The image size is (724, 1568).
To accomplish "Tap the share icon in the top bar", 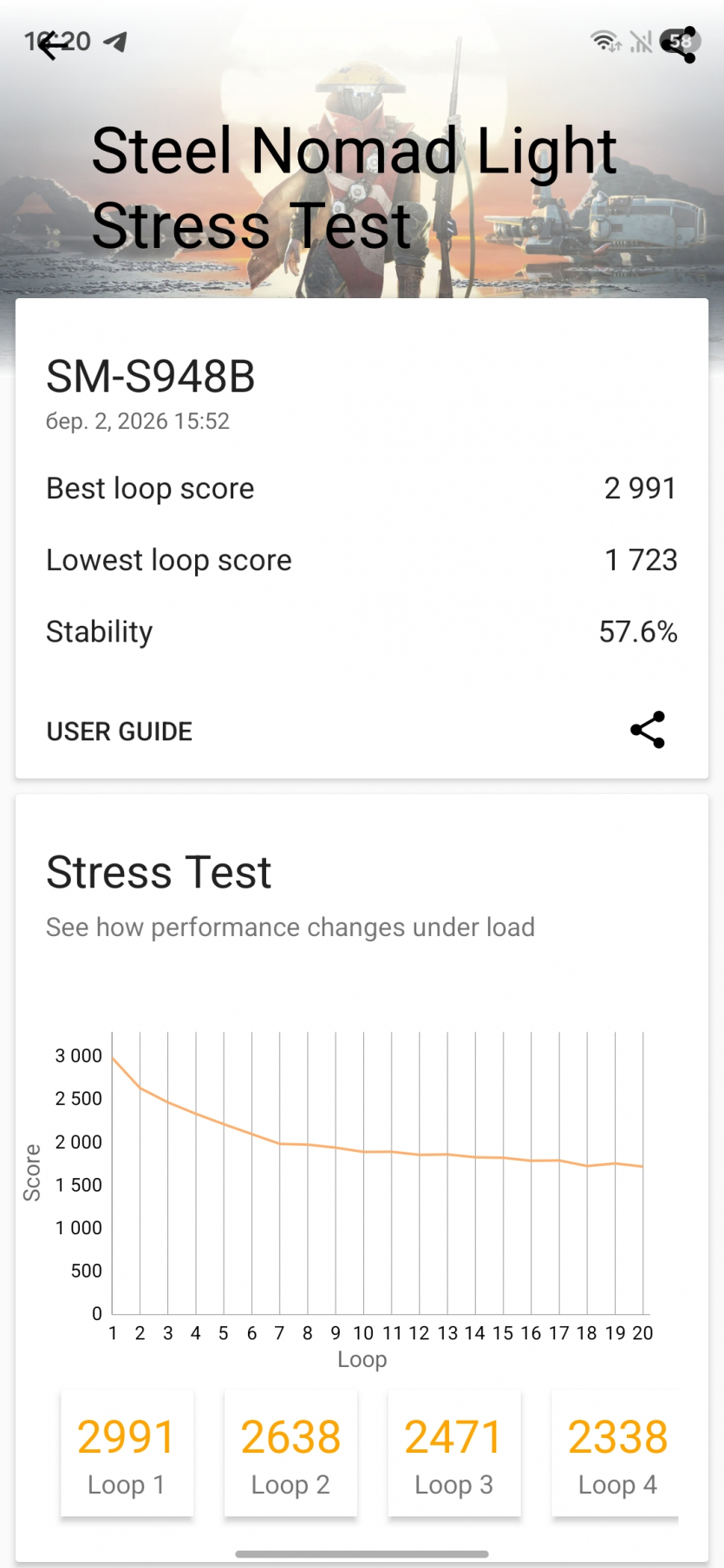I will click(x=680, y=45).
